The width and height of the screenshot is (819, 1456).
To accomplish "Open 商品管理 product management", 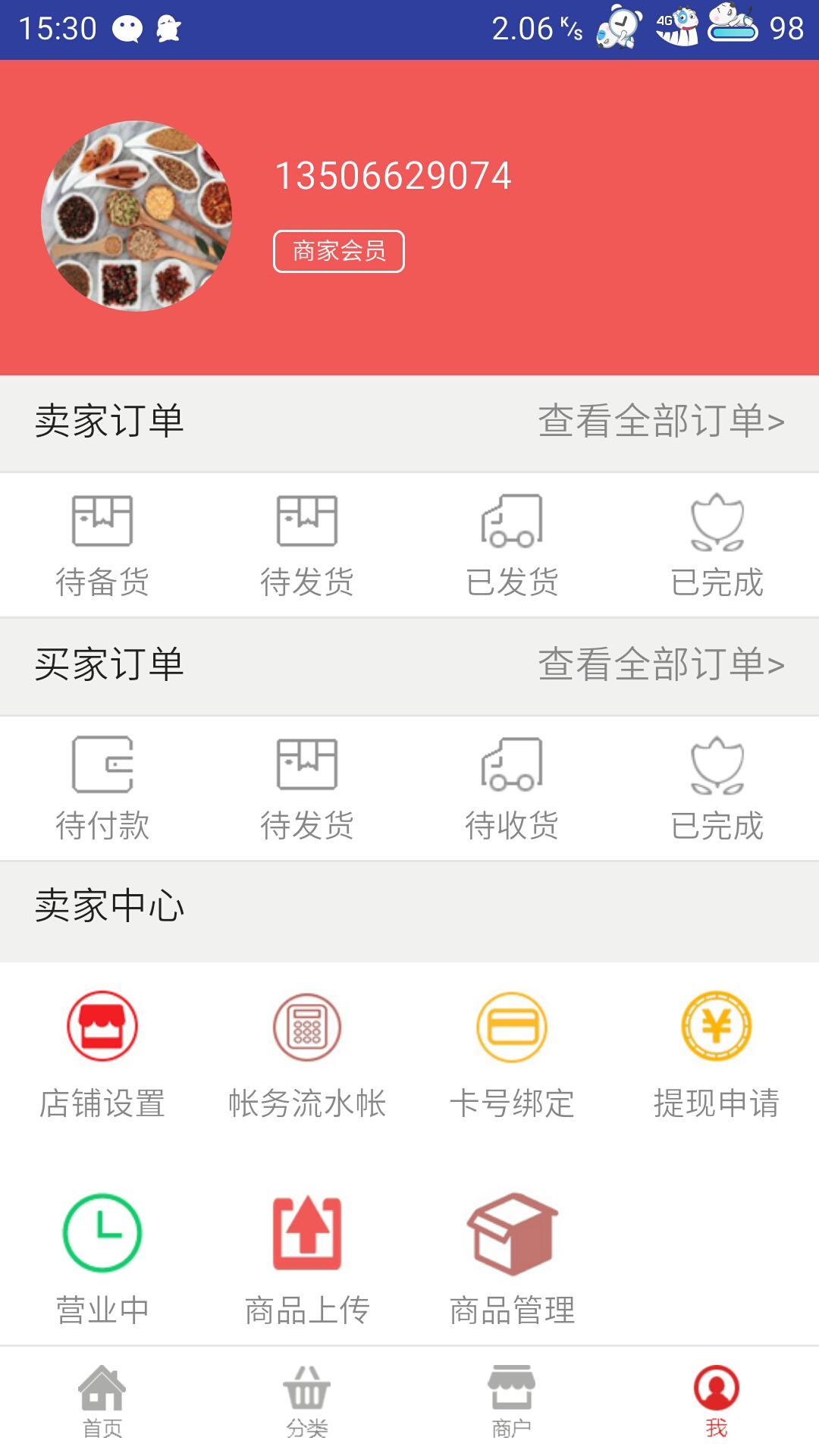I will tap(512, 1259).
